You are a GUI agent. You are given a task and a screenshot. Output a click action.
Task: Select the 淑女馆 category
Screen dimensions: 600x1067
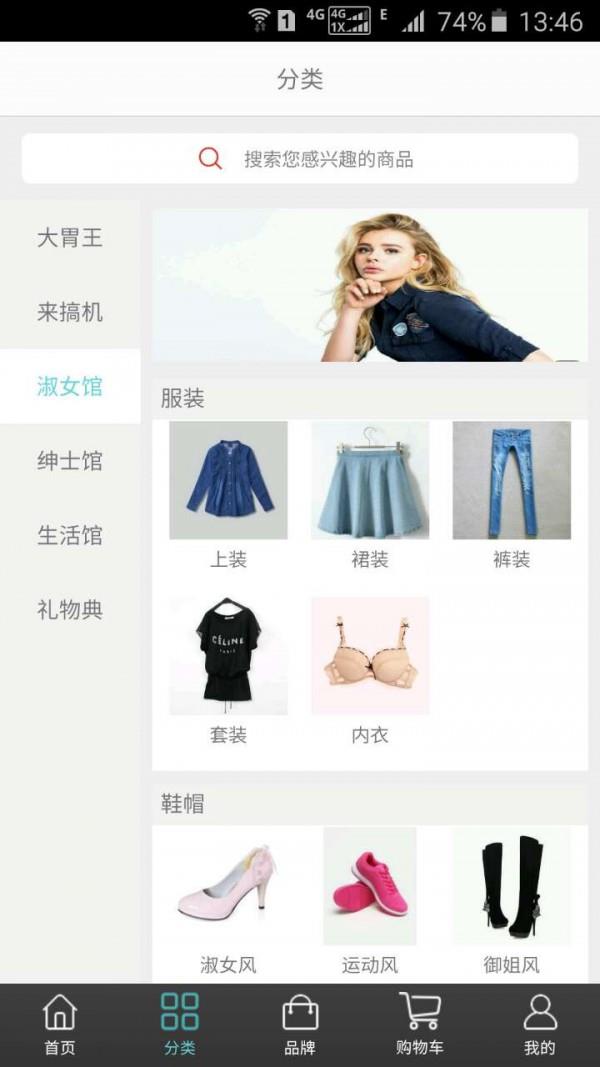tap(70, 386)
